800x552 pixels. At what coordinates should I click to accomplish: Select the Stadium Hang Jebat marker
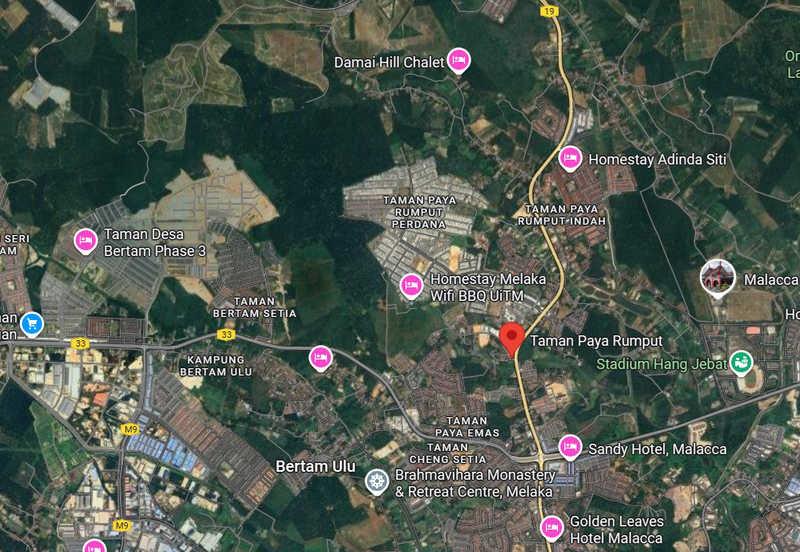tap(741, 362)
